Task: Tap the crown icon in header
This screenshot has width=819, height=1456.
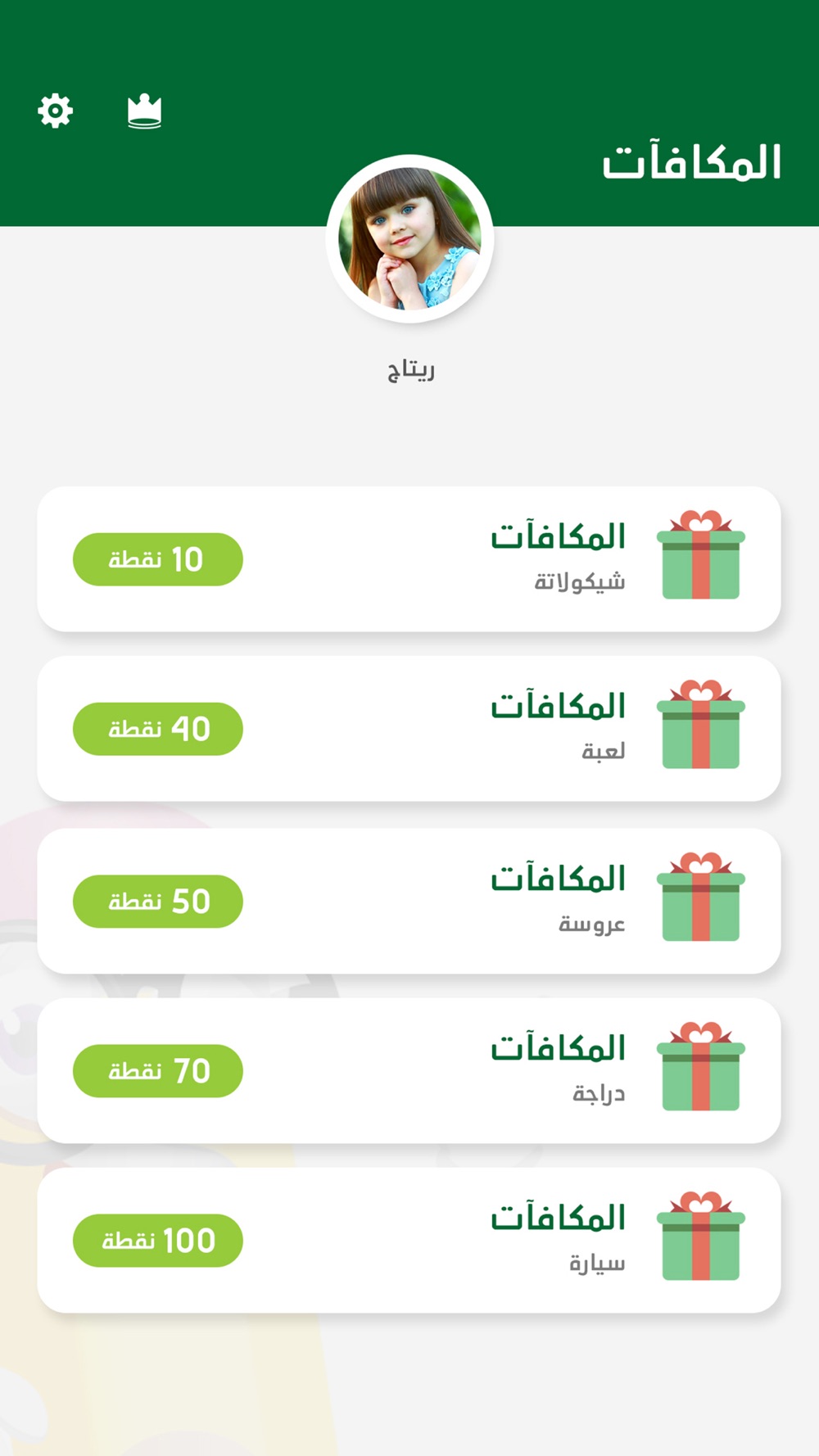Action: tap(144, 111)
